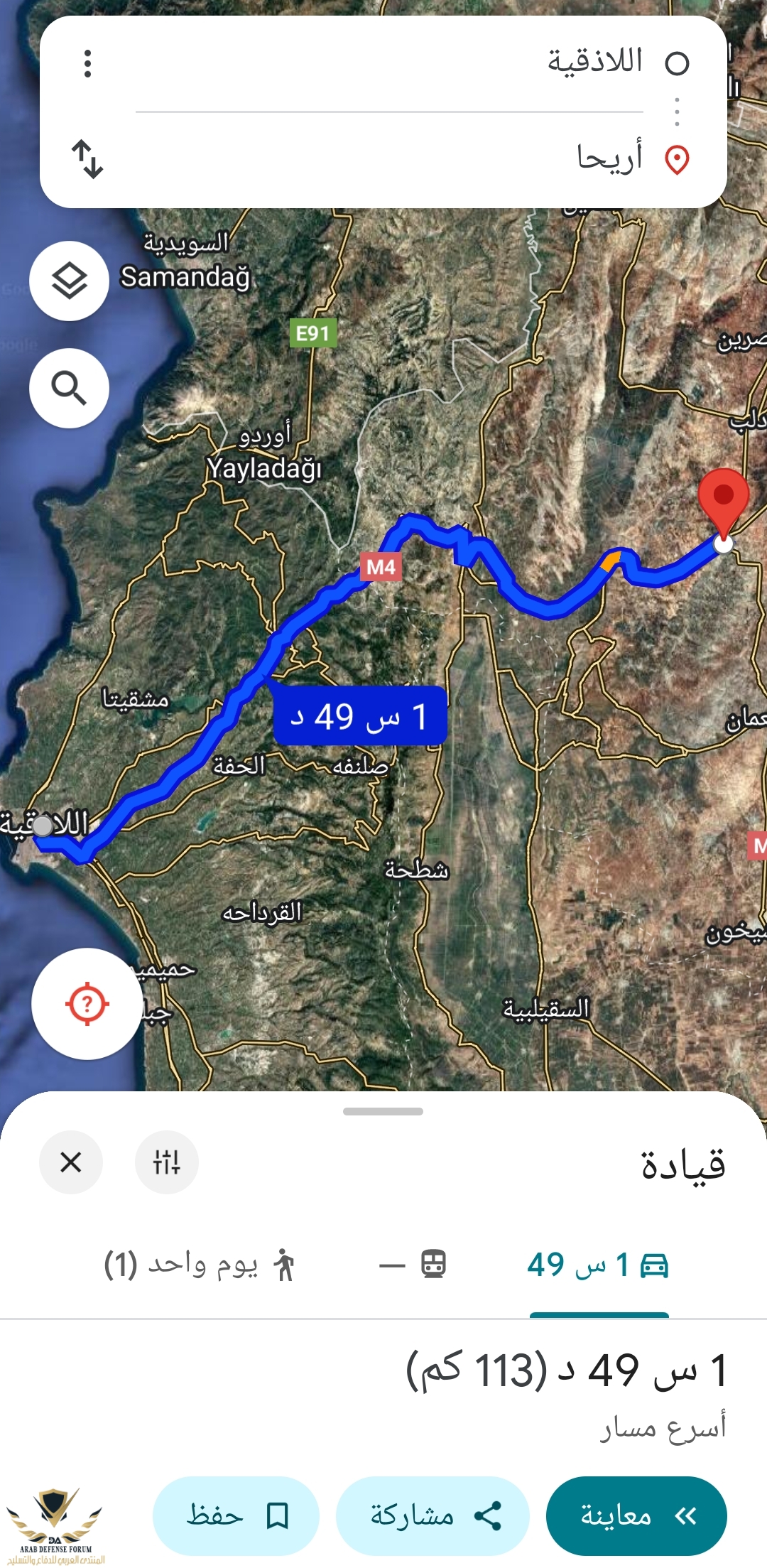Save the route with حفظ
The image size is (767, 1568).
(236, 1516)
